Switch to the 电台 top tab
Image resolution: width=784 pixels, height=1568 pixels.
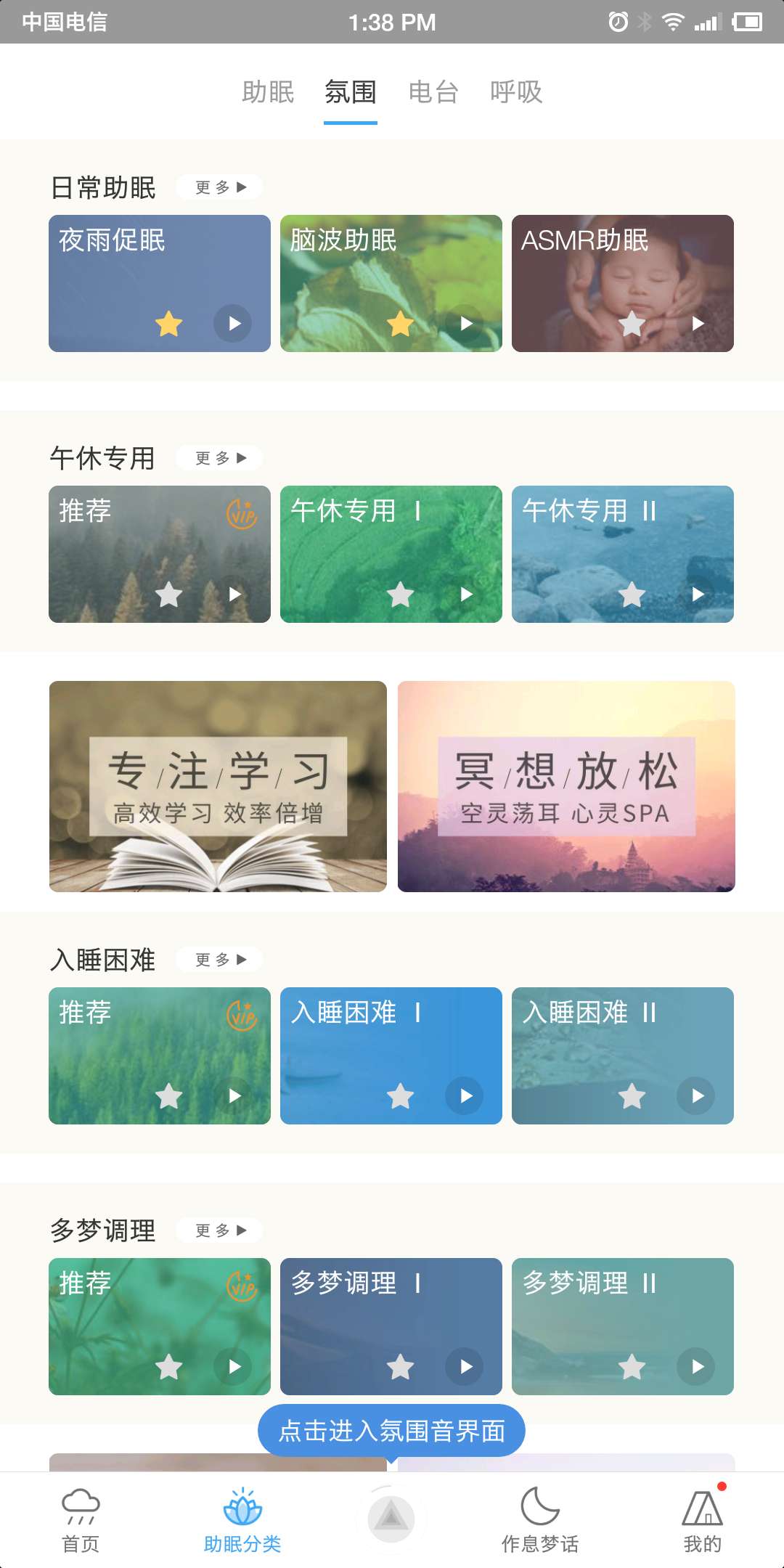click(x=433, y=92)
